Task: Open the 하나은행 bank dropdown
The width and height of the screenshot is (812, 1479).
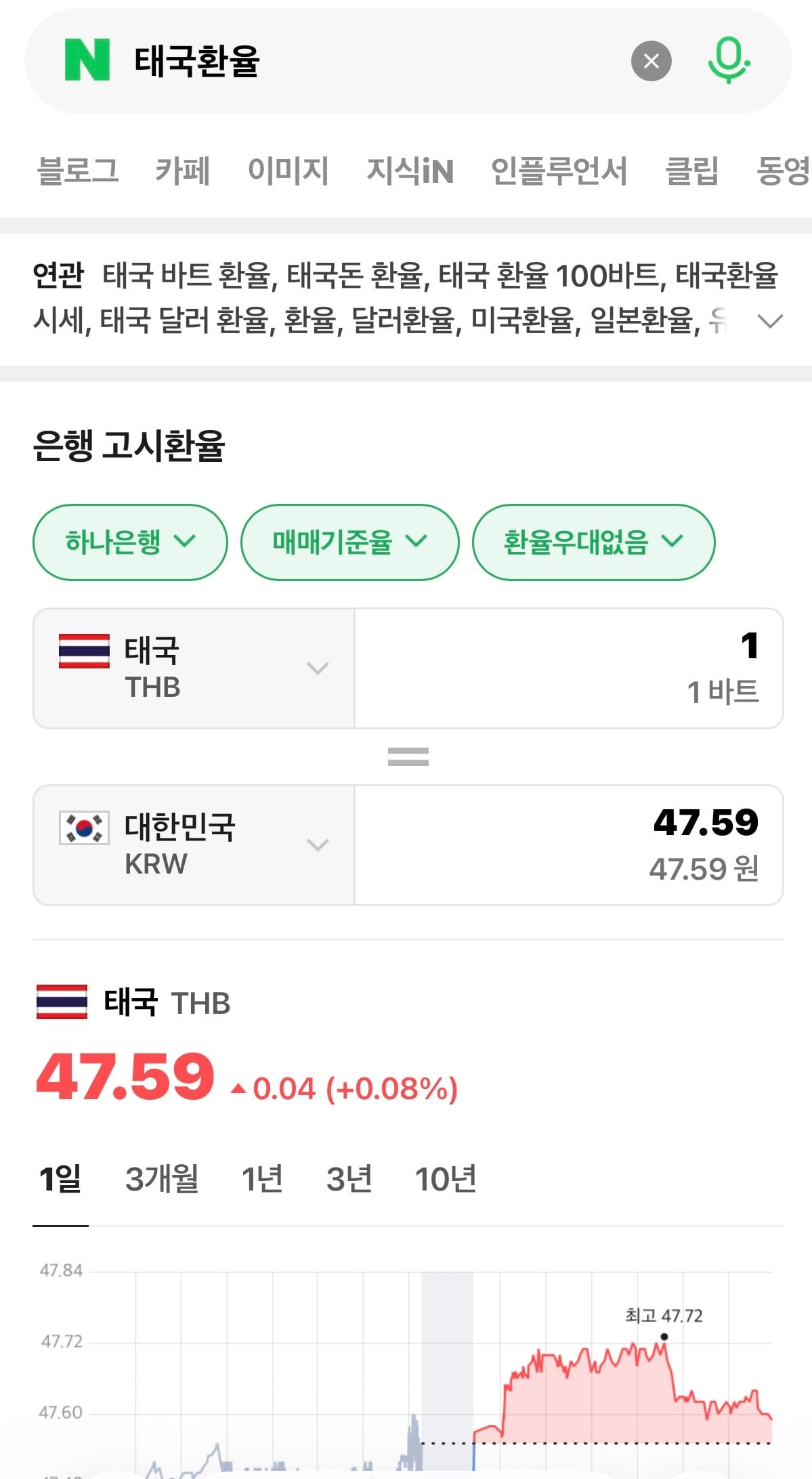Action: click(x=130, y=542)
